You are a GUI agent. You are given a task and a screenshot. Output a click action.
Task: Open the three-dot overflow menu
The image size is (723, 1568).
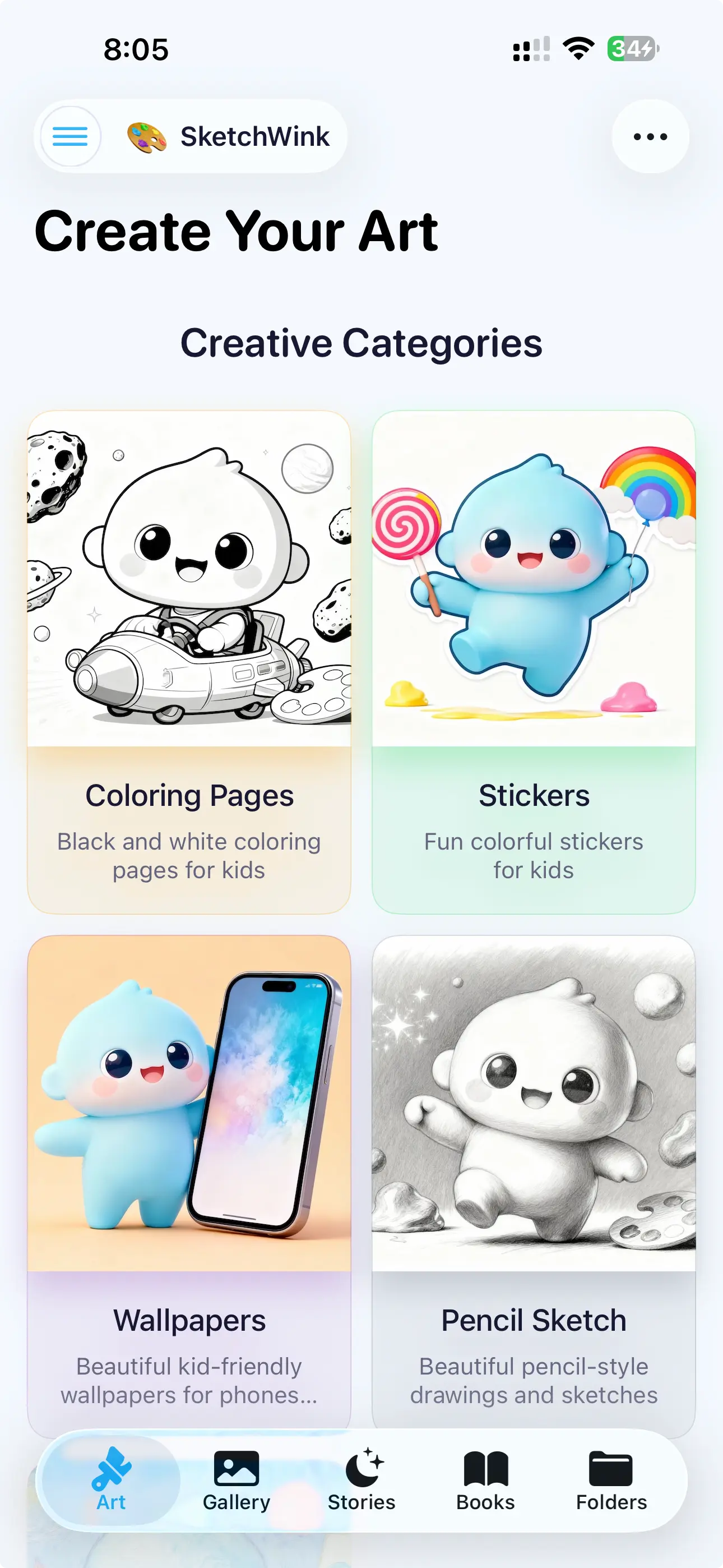(650, 136)
